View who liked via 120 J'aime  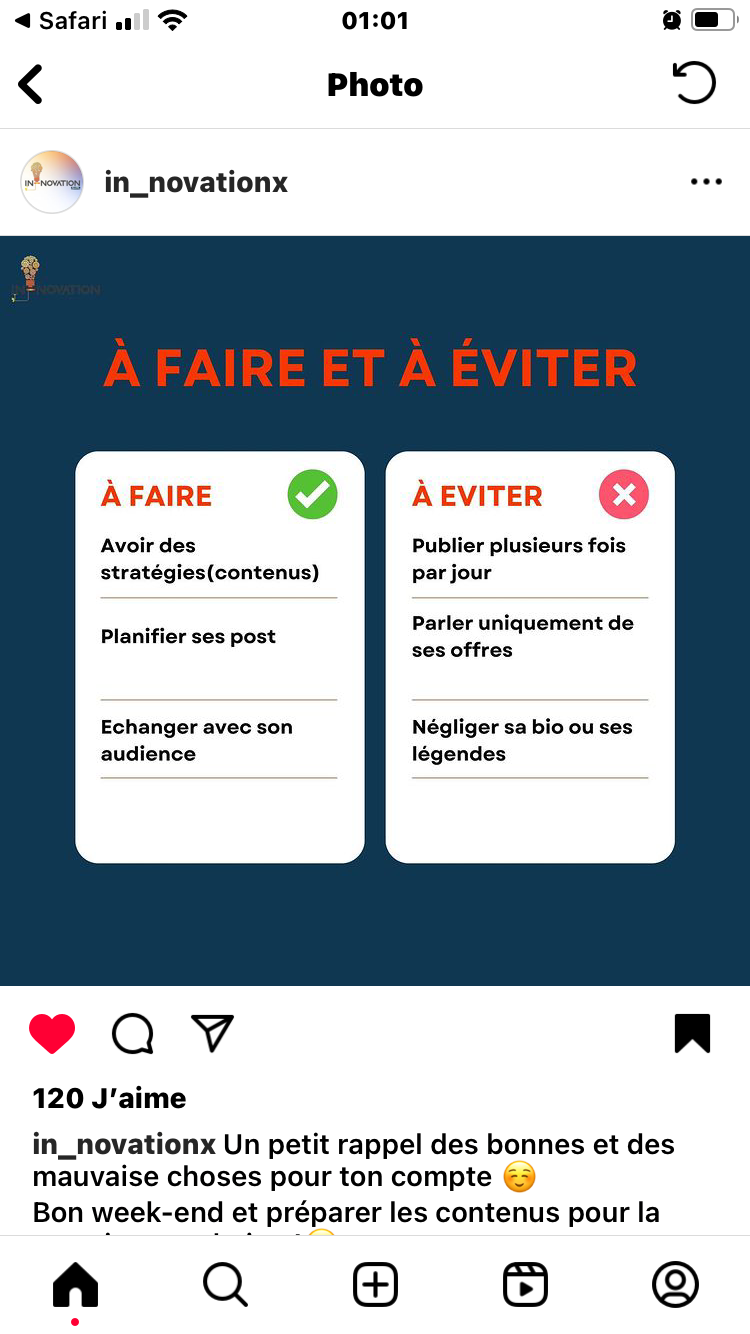[109, 1098]
